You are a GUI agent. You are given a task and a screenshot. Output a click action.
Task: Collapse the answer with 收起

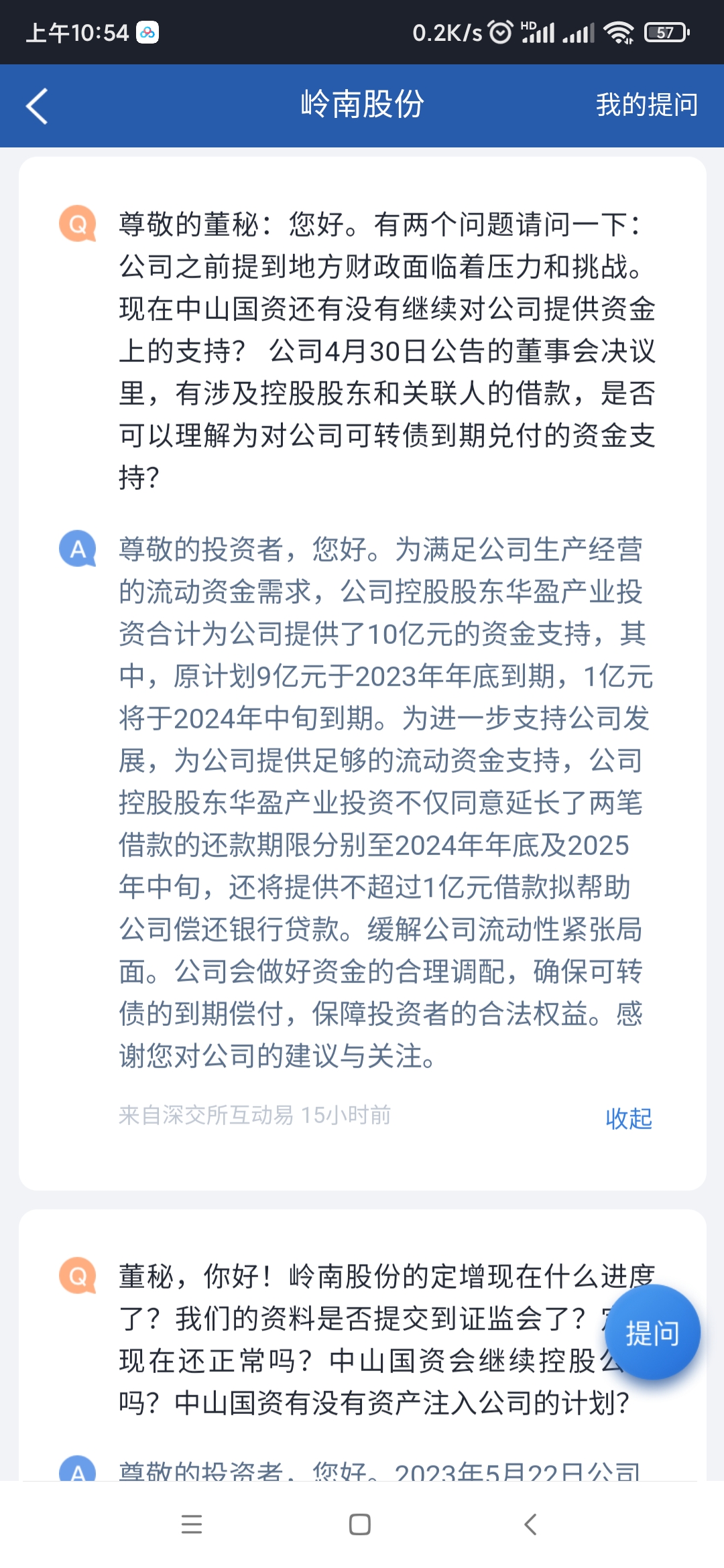coord(628,1118)
